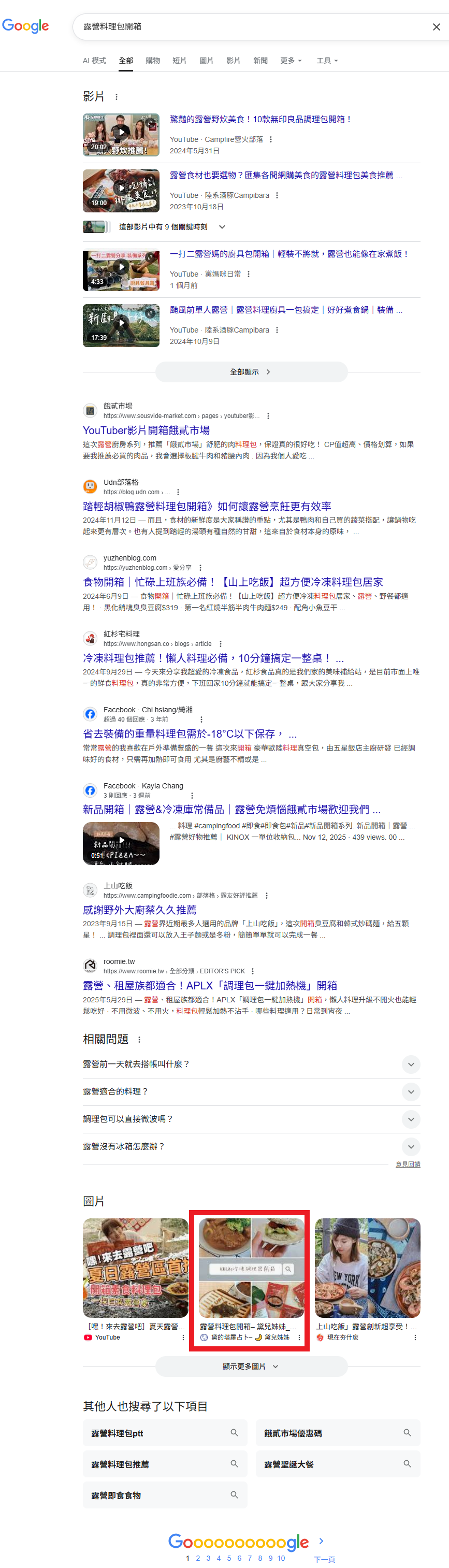
Task: Clear the search query with the X
Action: 436,27
